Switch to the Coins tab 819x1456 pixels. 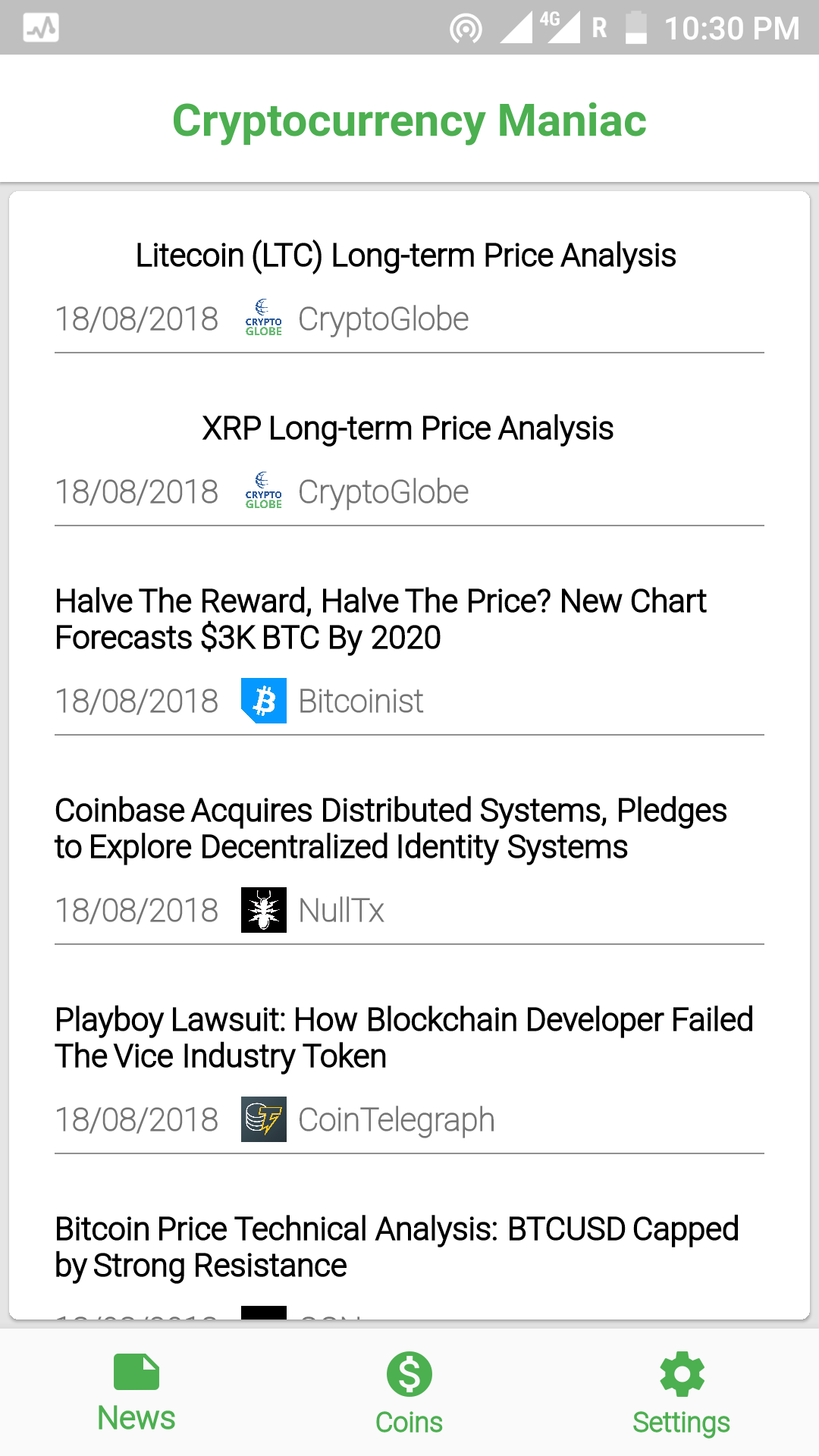[x=409, y=1394]
